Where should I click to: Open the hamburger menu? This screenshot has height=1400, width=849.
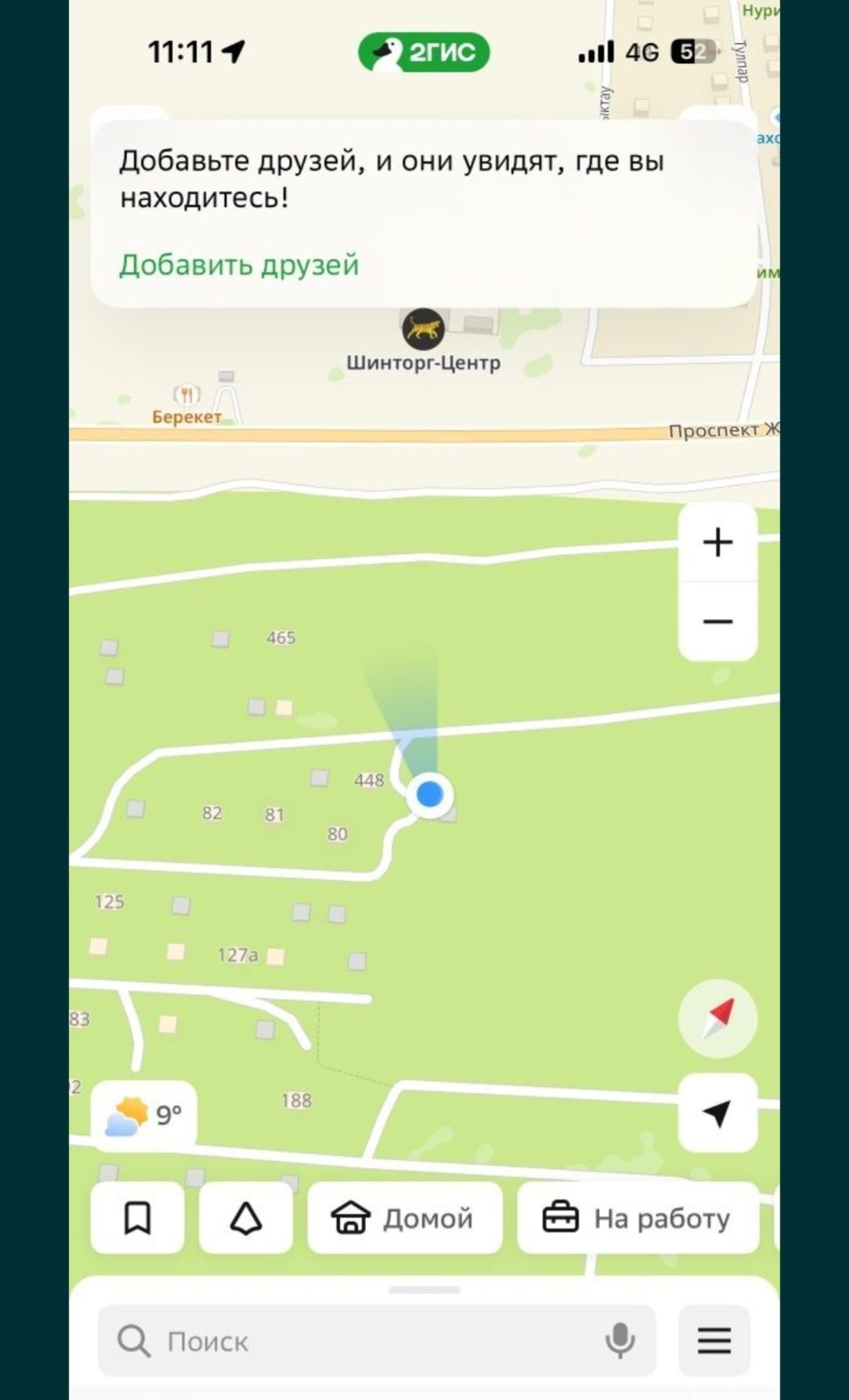(714, 1340)
